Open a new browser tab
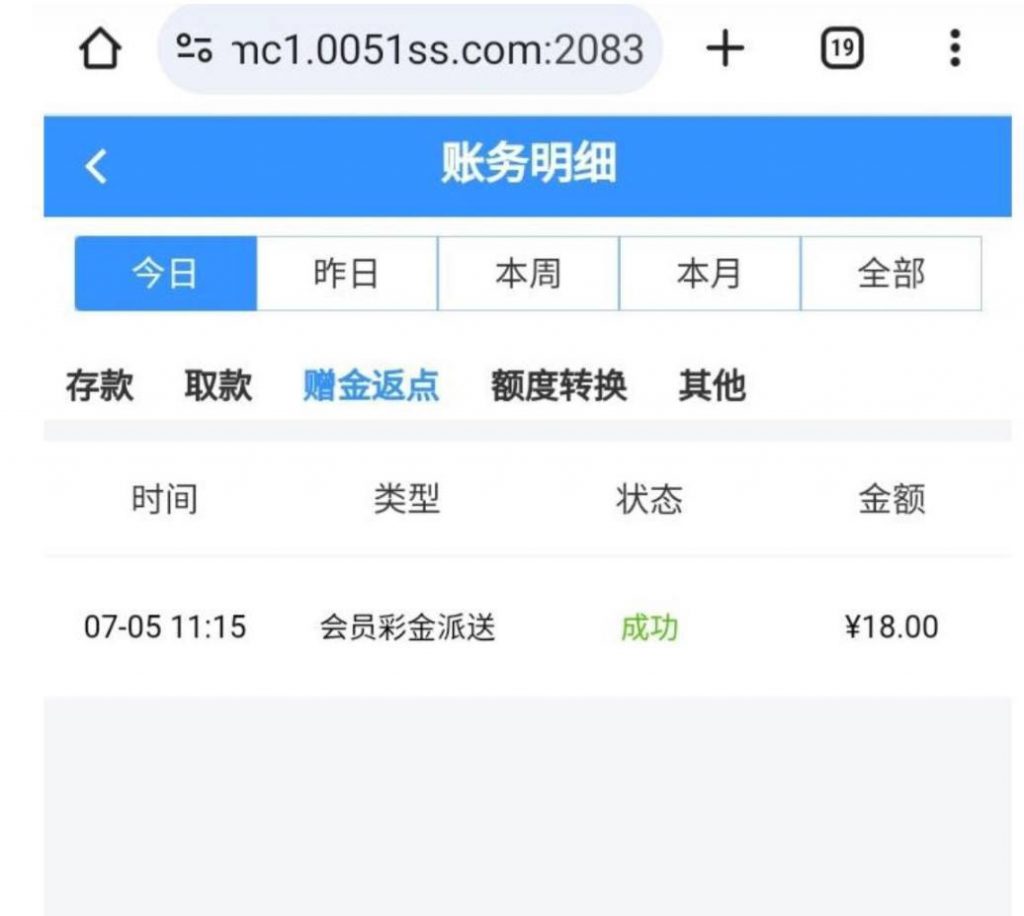The height and width of the screenshot is (916, 1024). tap(725, 48)
